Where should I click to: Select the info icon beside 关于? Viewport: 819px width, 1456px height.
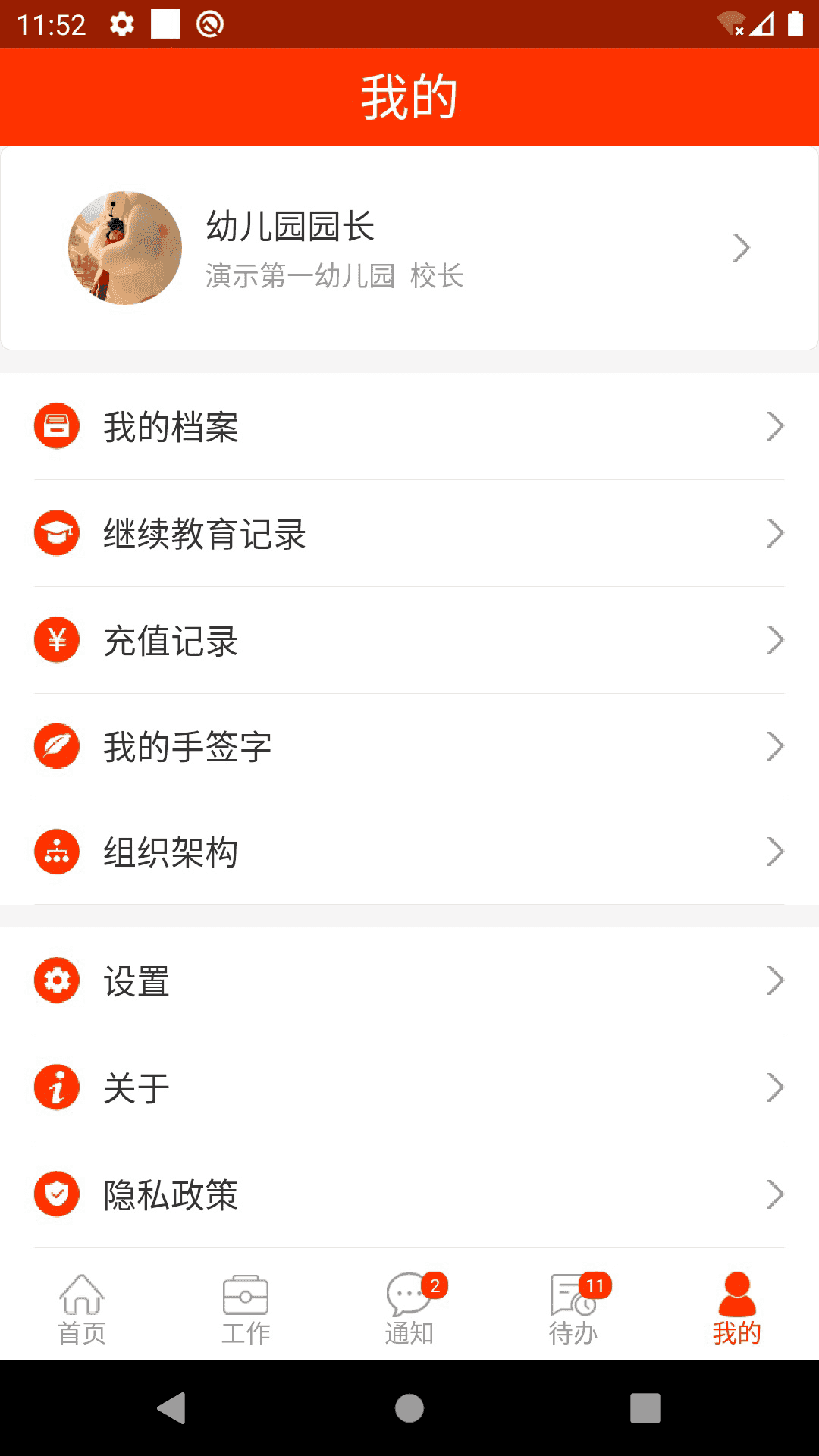click(x=56, y=1087)
